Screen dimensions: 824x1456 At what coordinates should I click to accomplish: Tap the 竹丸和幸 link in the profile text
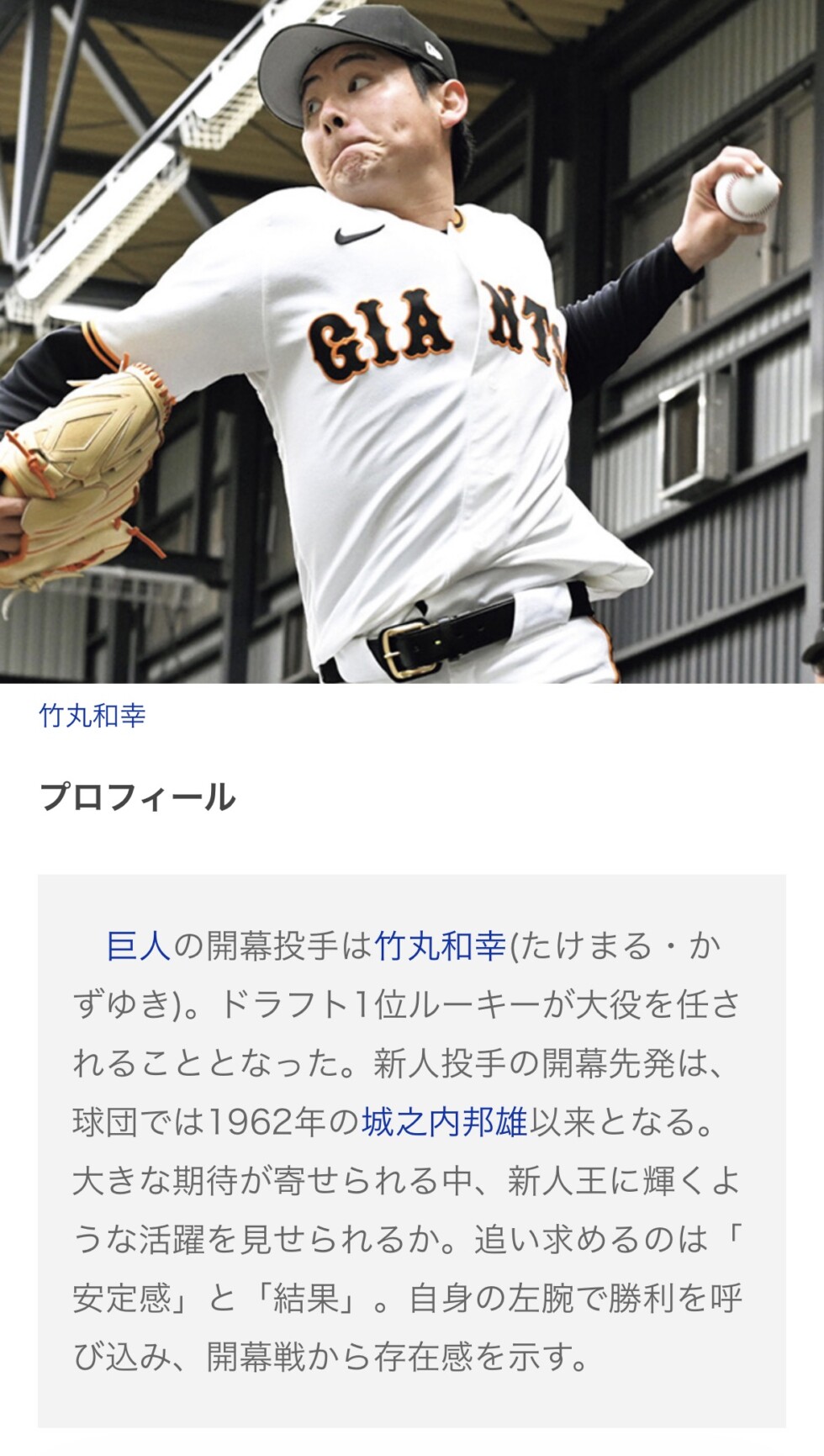pos(440,946)
